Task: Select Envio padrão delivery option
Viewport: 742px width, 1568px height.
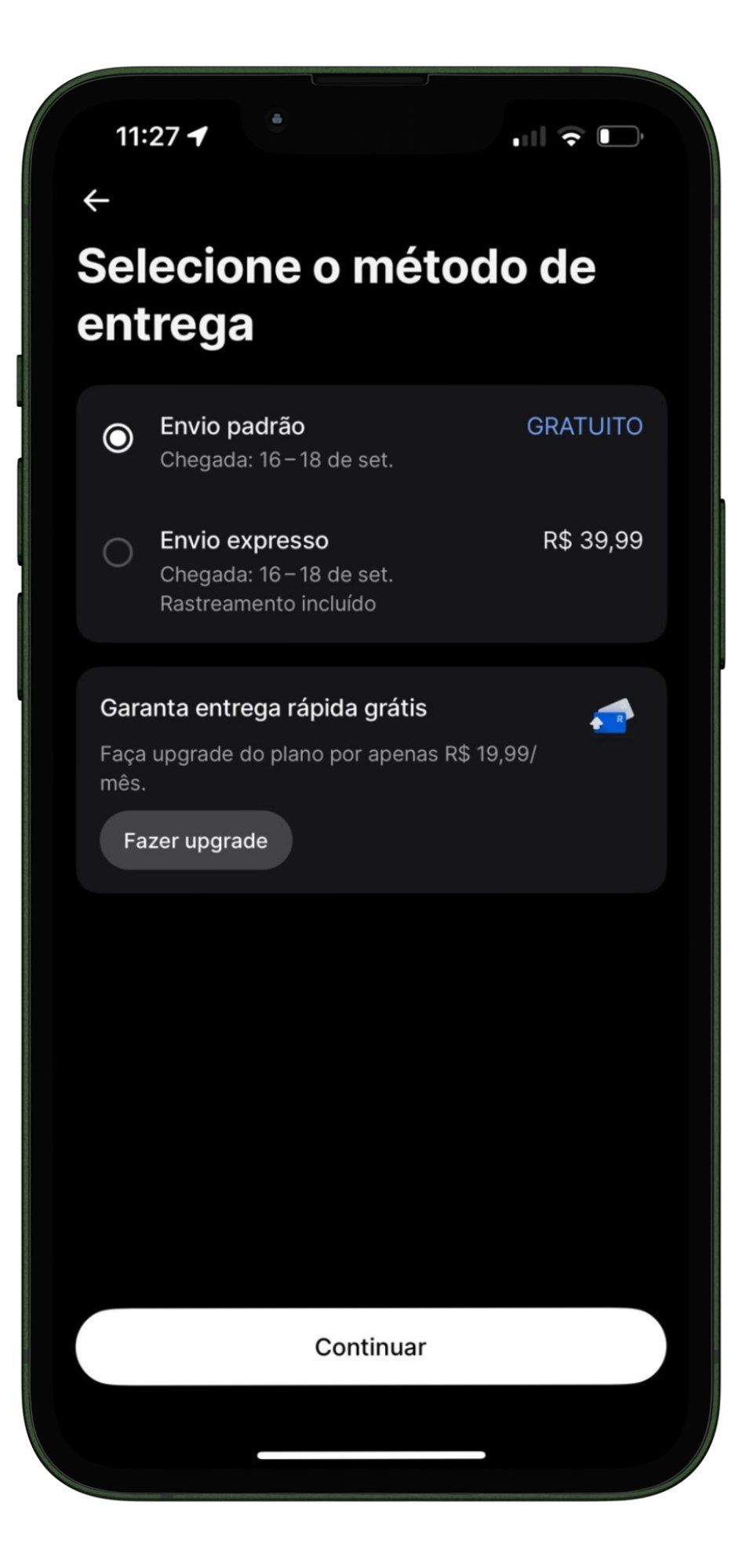Action: (x=371, y=442)
